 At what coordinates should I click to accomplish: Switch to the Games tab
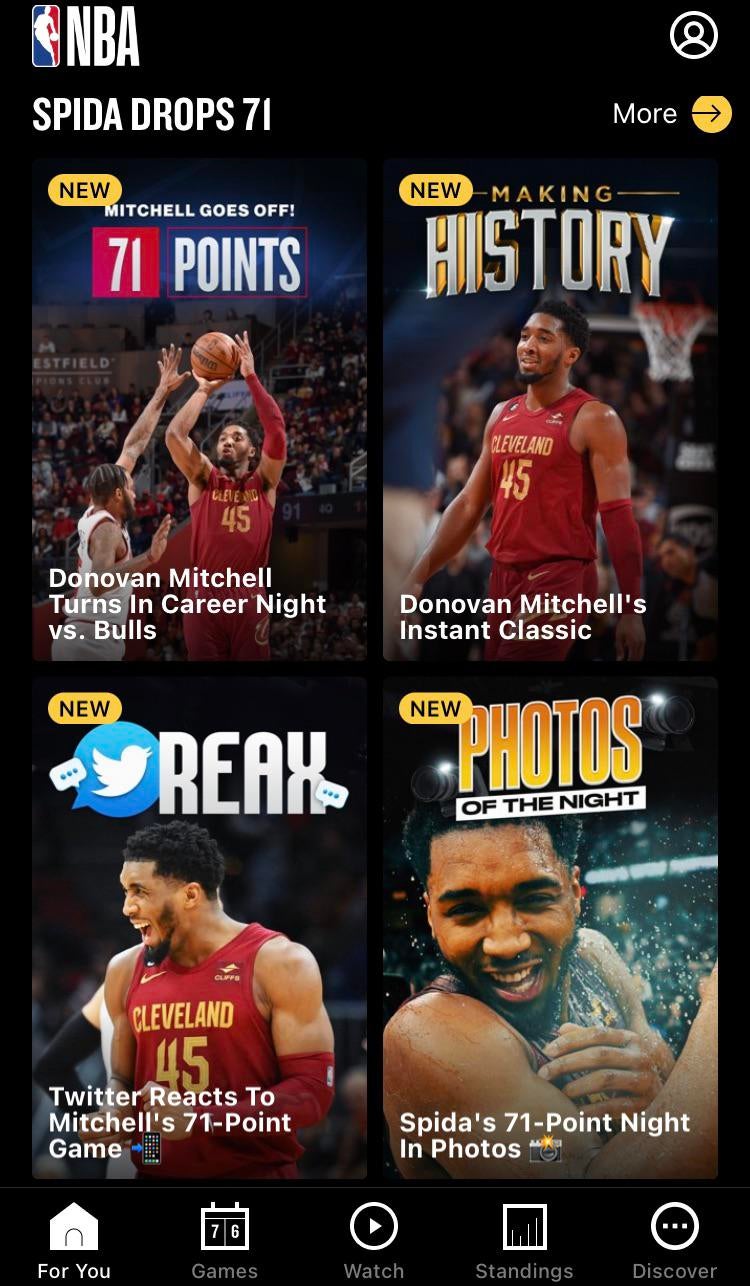click(224, 1240)
